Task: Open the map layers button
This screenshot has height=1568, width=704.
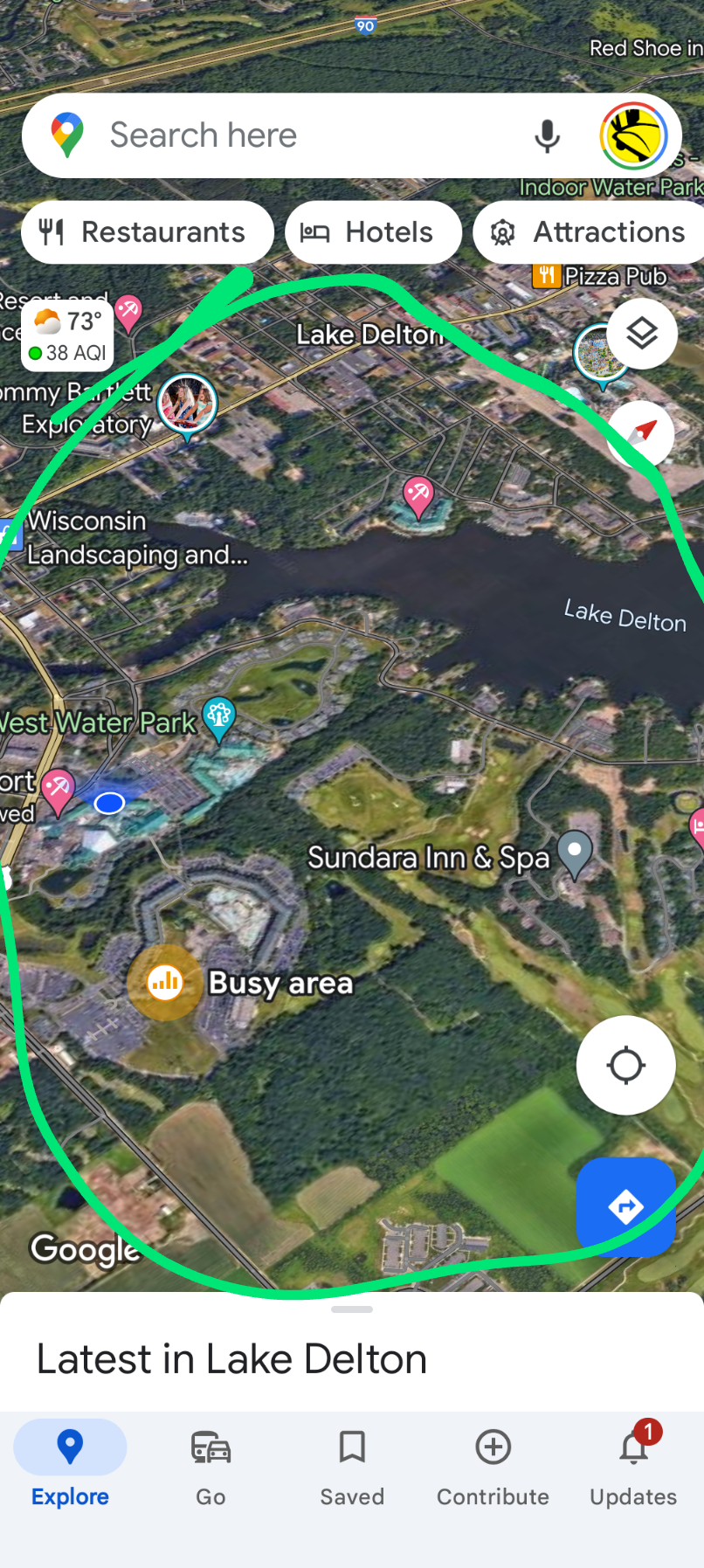Action: tap(642, 334)
